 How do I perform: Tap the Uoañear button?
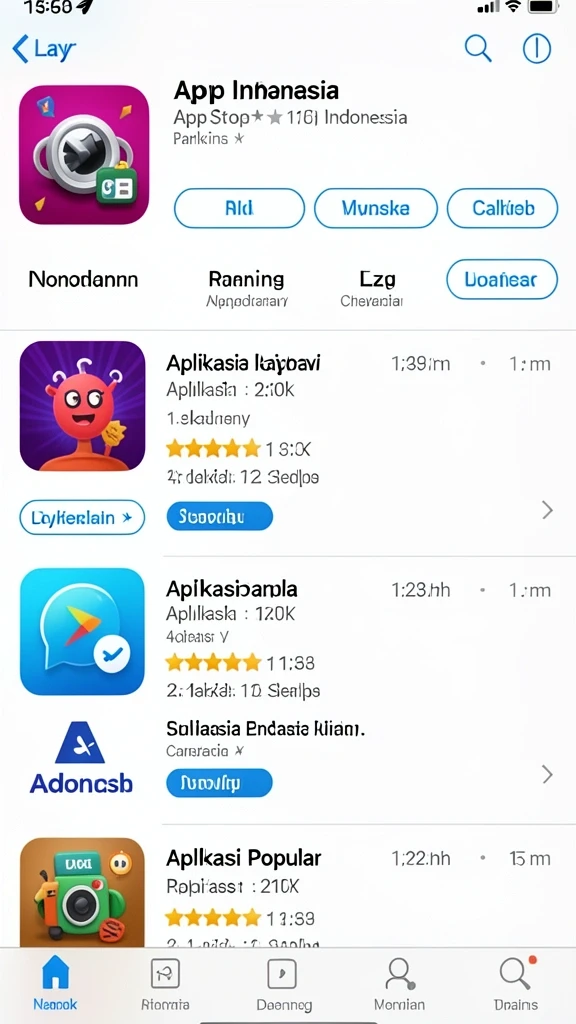click(502, 280)
